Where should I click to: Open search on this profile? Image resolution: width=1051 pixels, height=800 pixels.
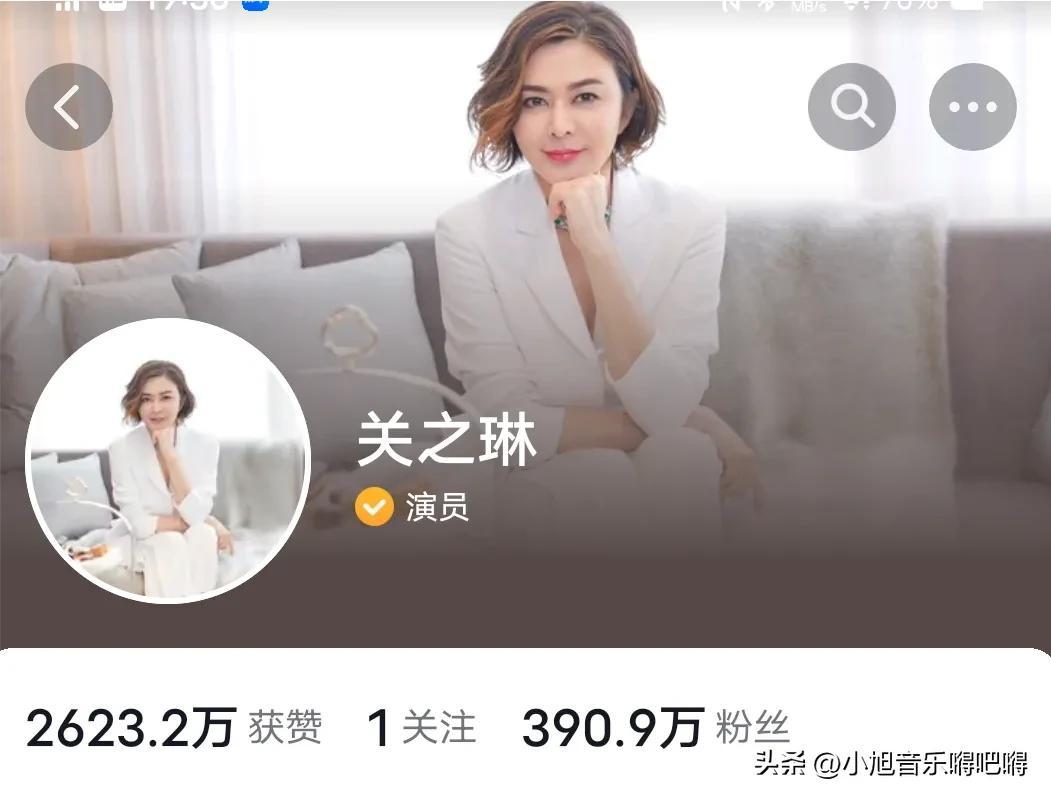tap(852, 107)
